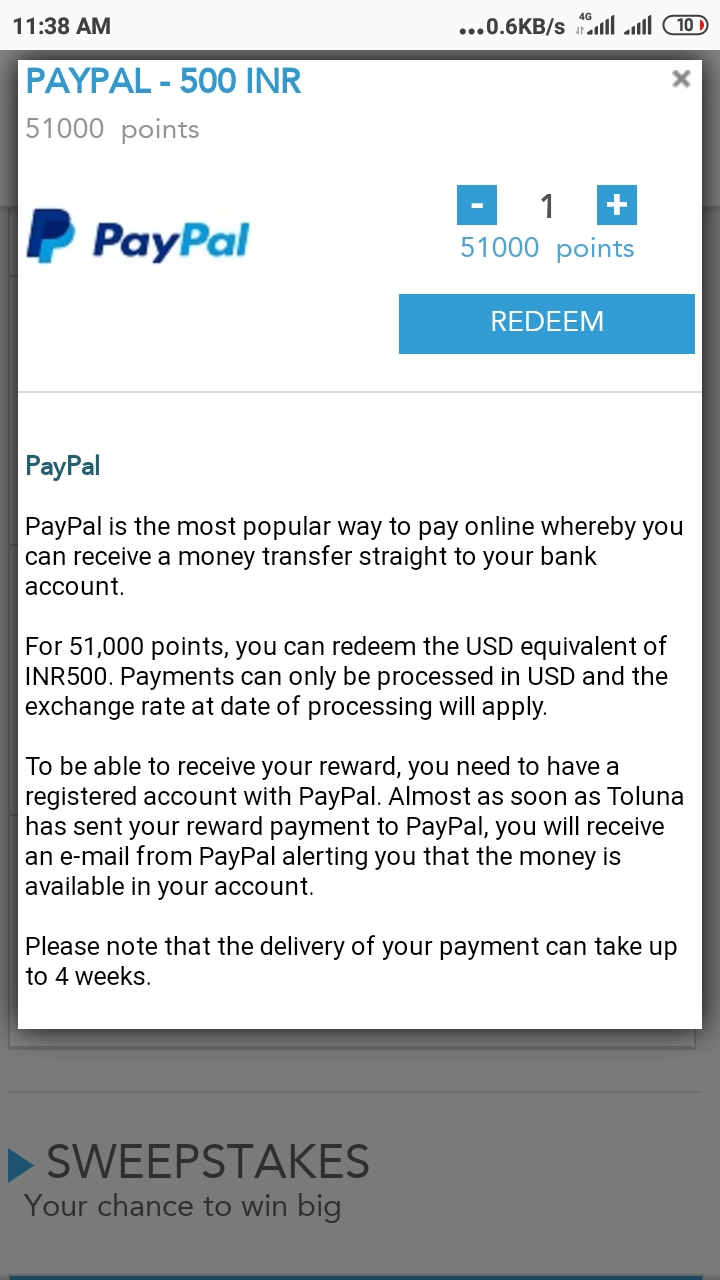Decrease quantity with the minus button

click(x=477, y=206)
